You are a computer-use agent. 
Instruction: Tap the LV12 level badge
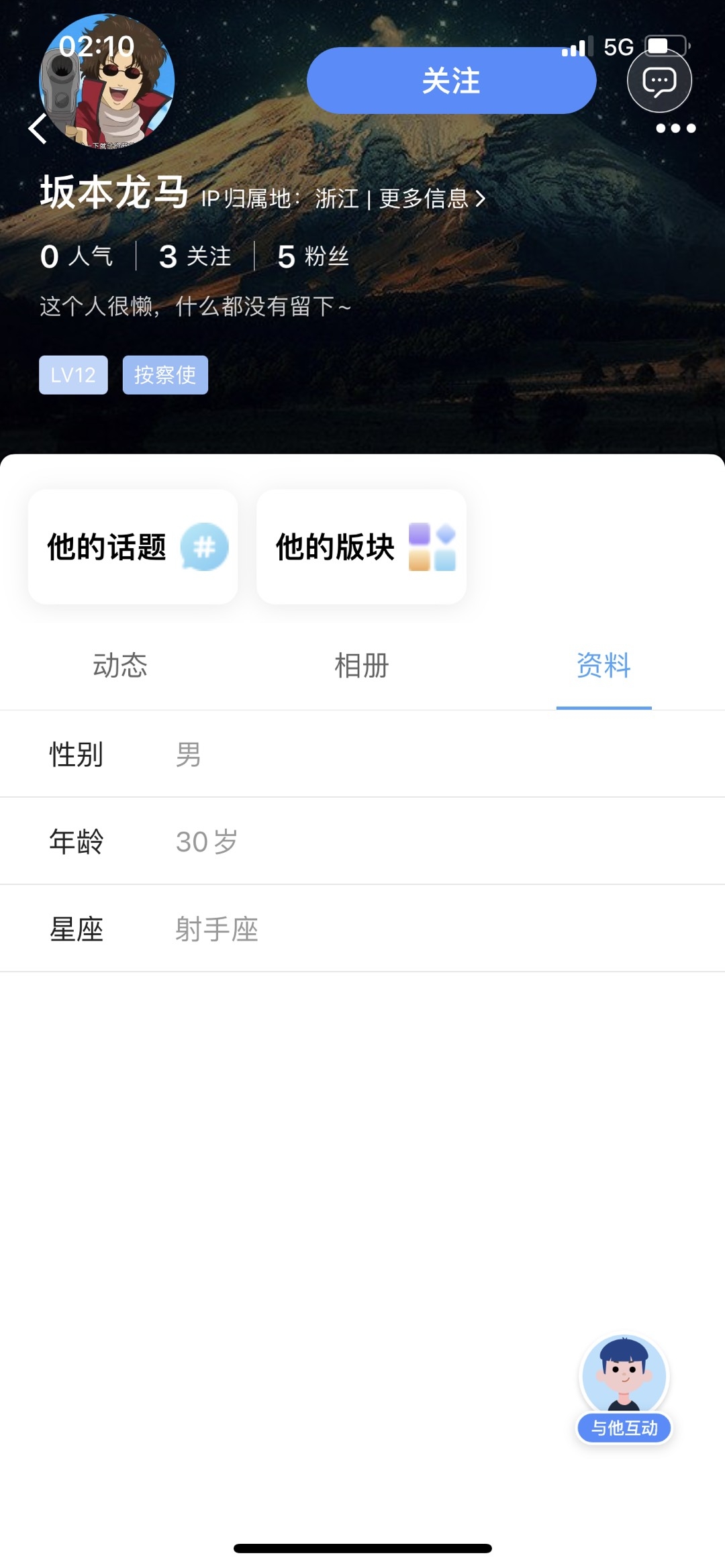click(73, 374)
